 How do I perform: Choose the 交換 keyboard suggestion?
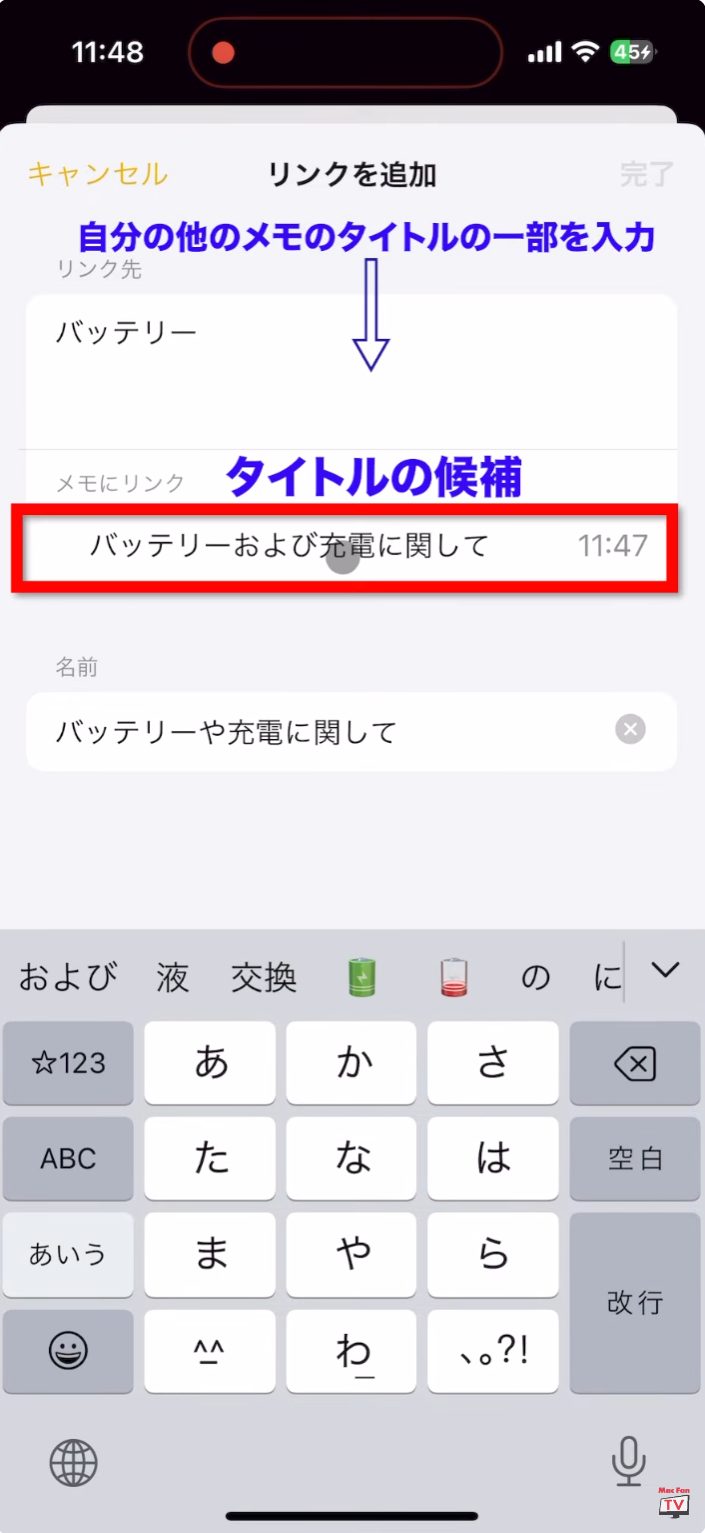pyautogui.click(x=264, y=976)
